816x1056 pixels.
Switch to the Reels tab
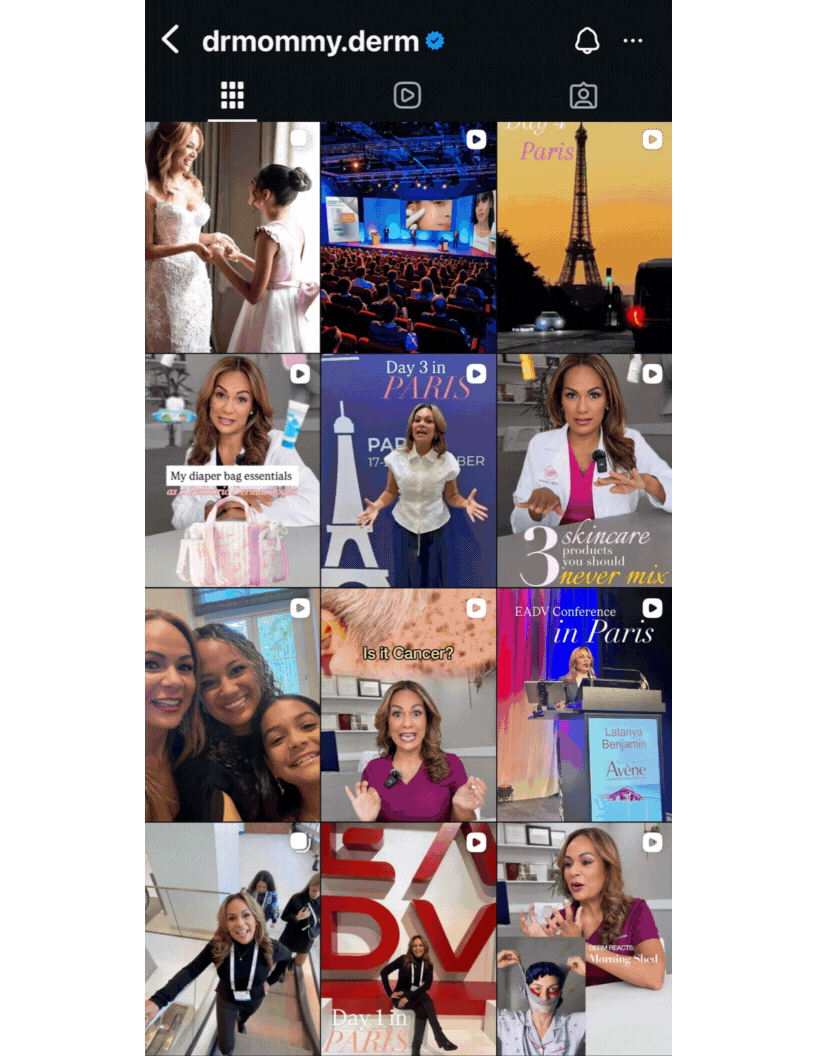click(x=407, y=96)
